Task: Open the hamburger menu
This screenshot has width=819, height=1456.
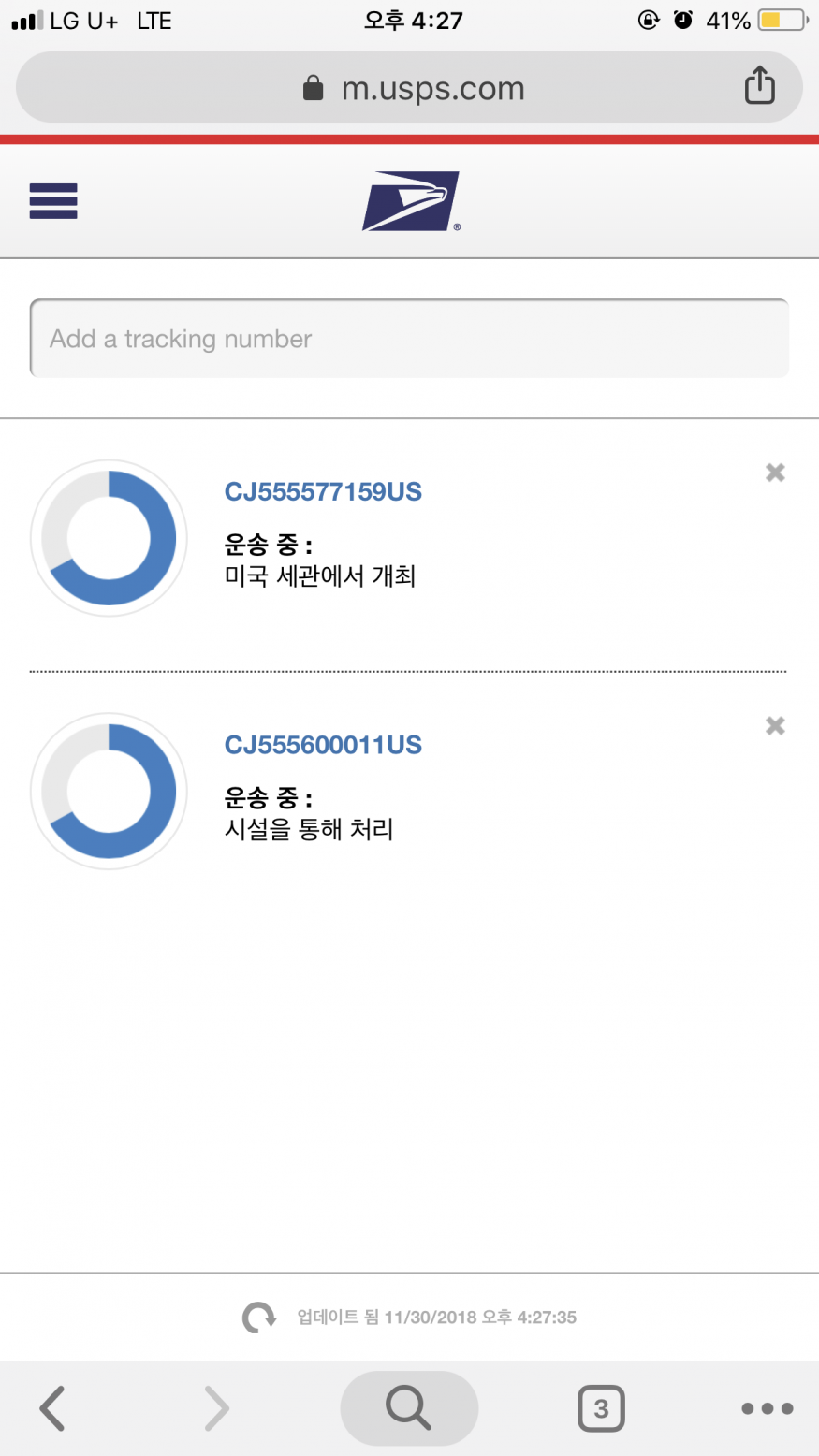Action: click(53, 201)
